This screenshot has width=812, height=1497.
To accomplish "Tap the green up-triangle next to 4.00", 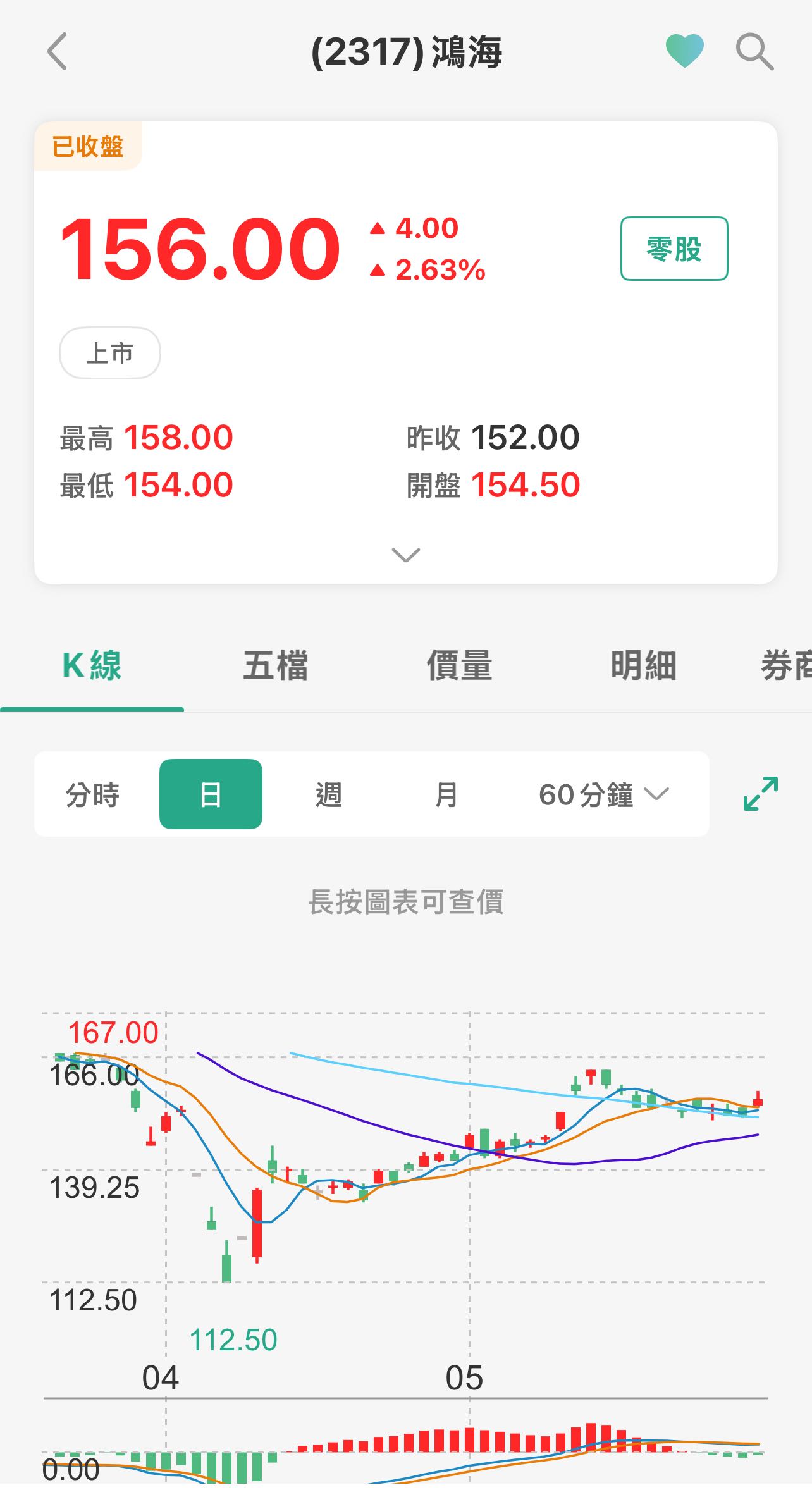I will click(377, 230).
